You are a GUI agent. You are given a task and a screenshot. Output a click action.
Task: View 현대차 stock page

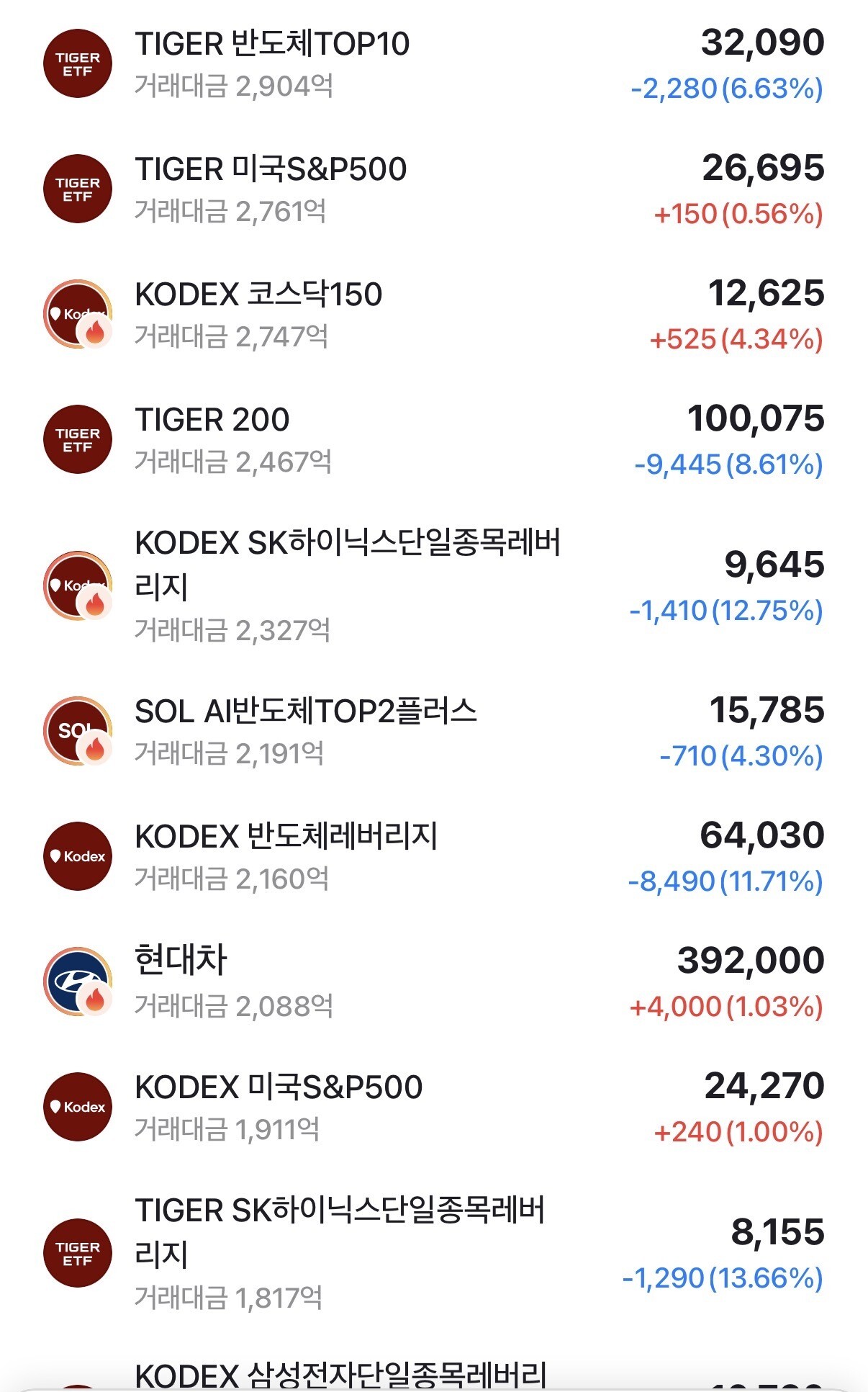coord(434,982)
